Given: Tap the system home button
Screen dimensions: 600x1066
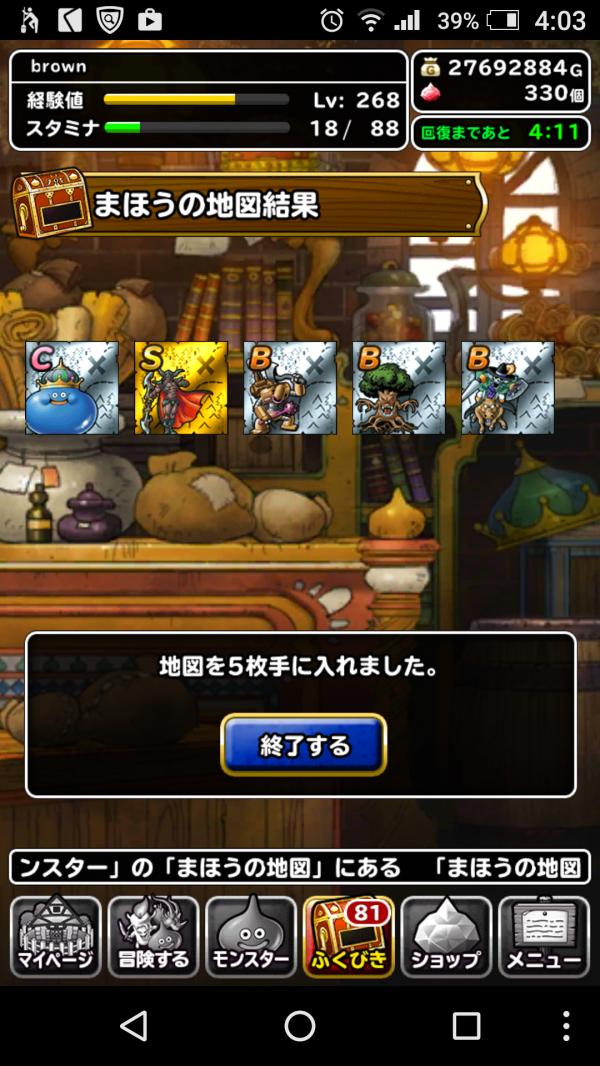Looking at the screenshot, I should (300, 1026).
